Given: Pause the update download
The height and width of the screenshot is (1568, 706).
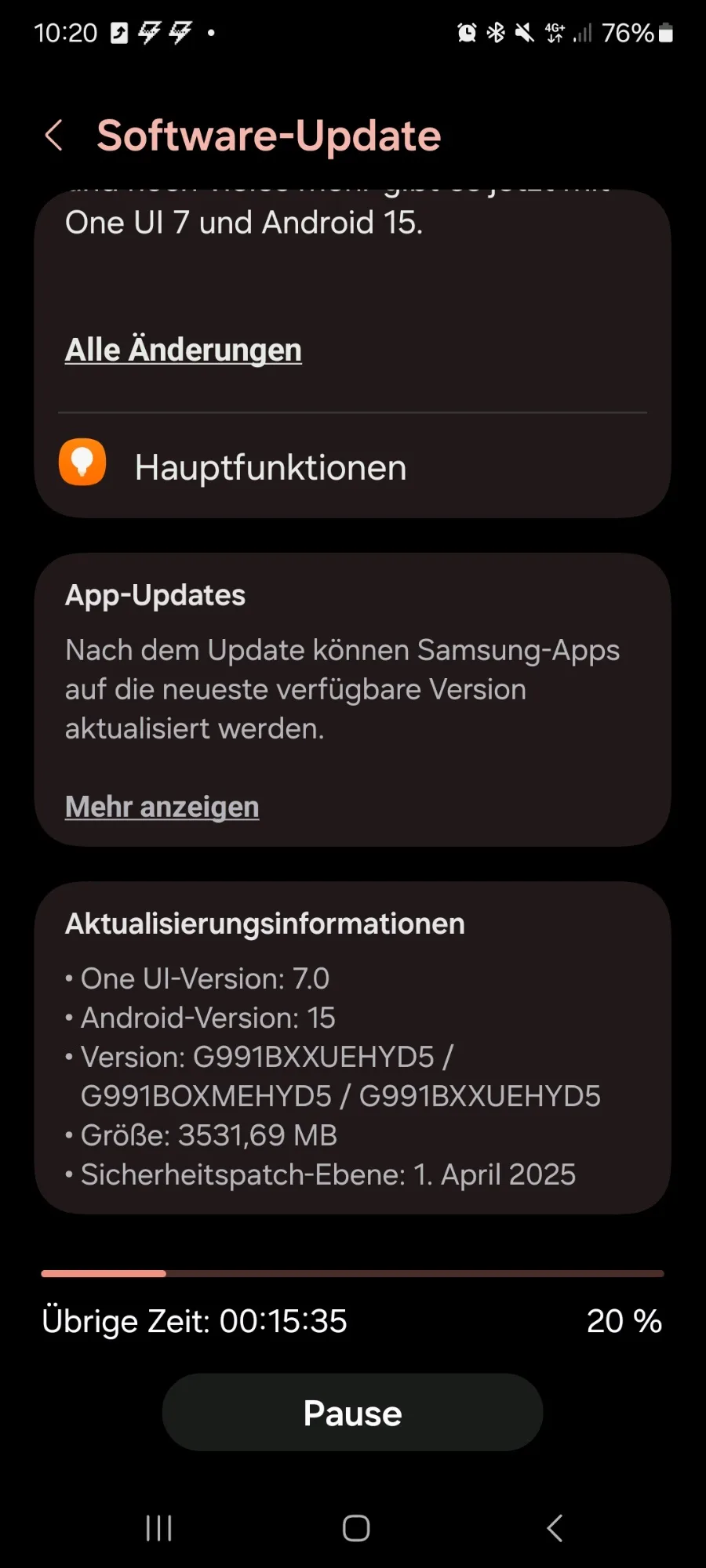Looking at the screenshot, I should [352, 1412].
